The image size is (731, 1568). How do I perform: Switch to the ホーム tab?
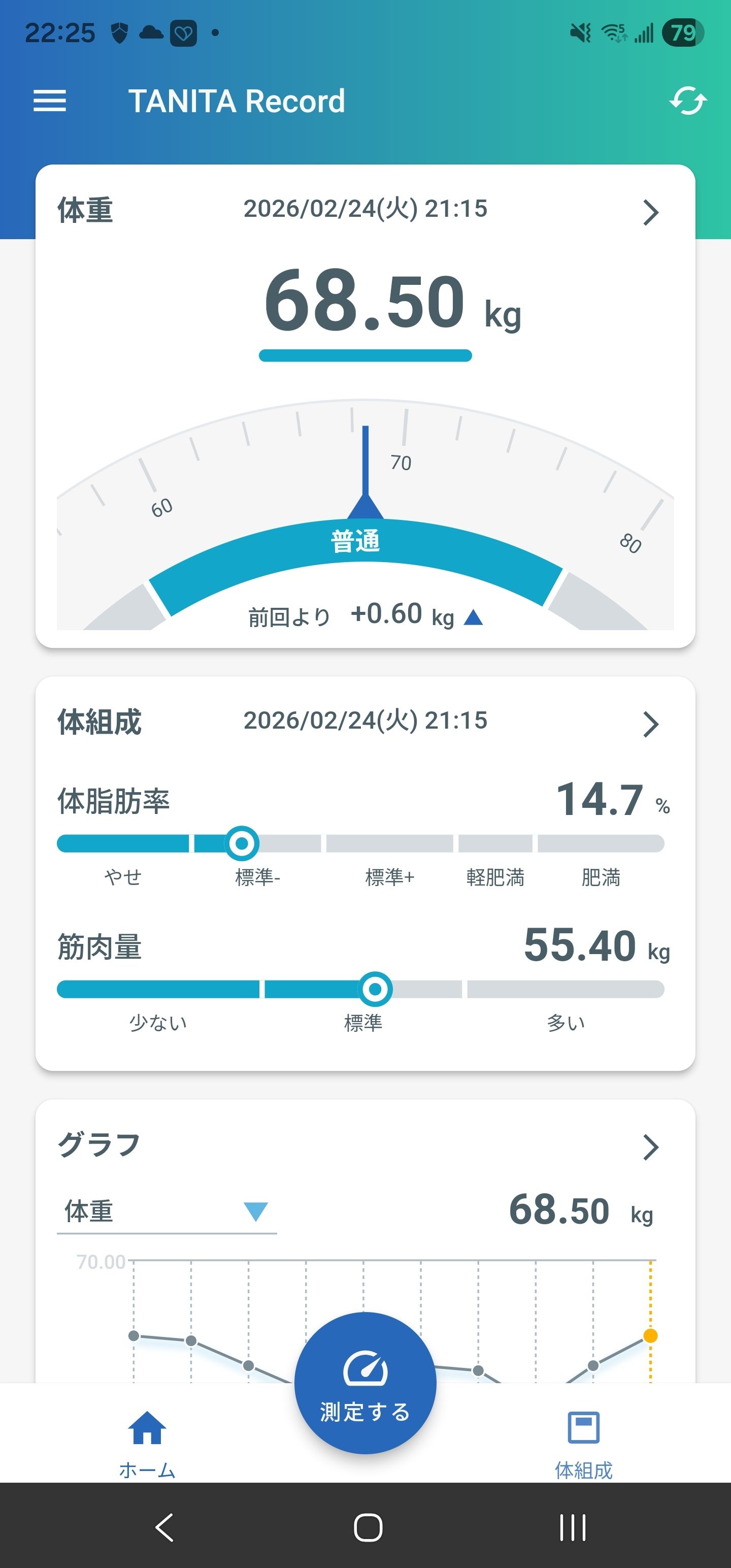point(147,1444)
